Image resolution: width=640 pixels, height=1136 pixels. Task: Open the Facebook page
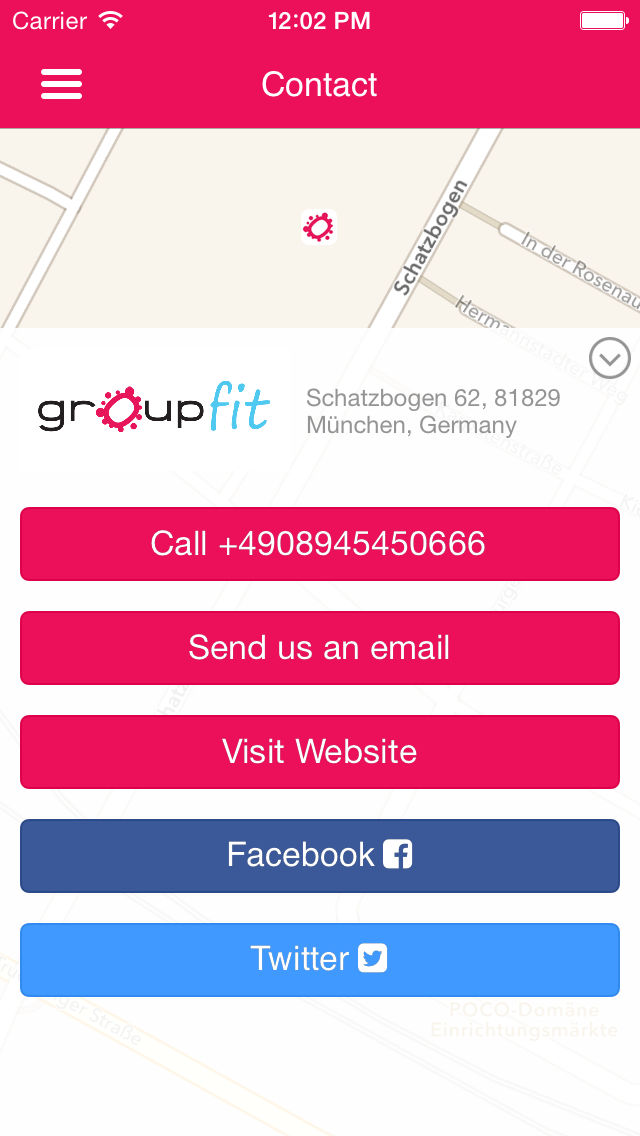coord(320,856)
